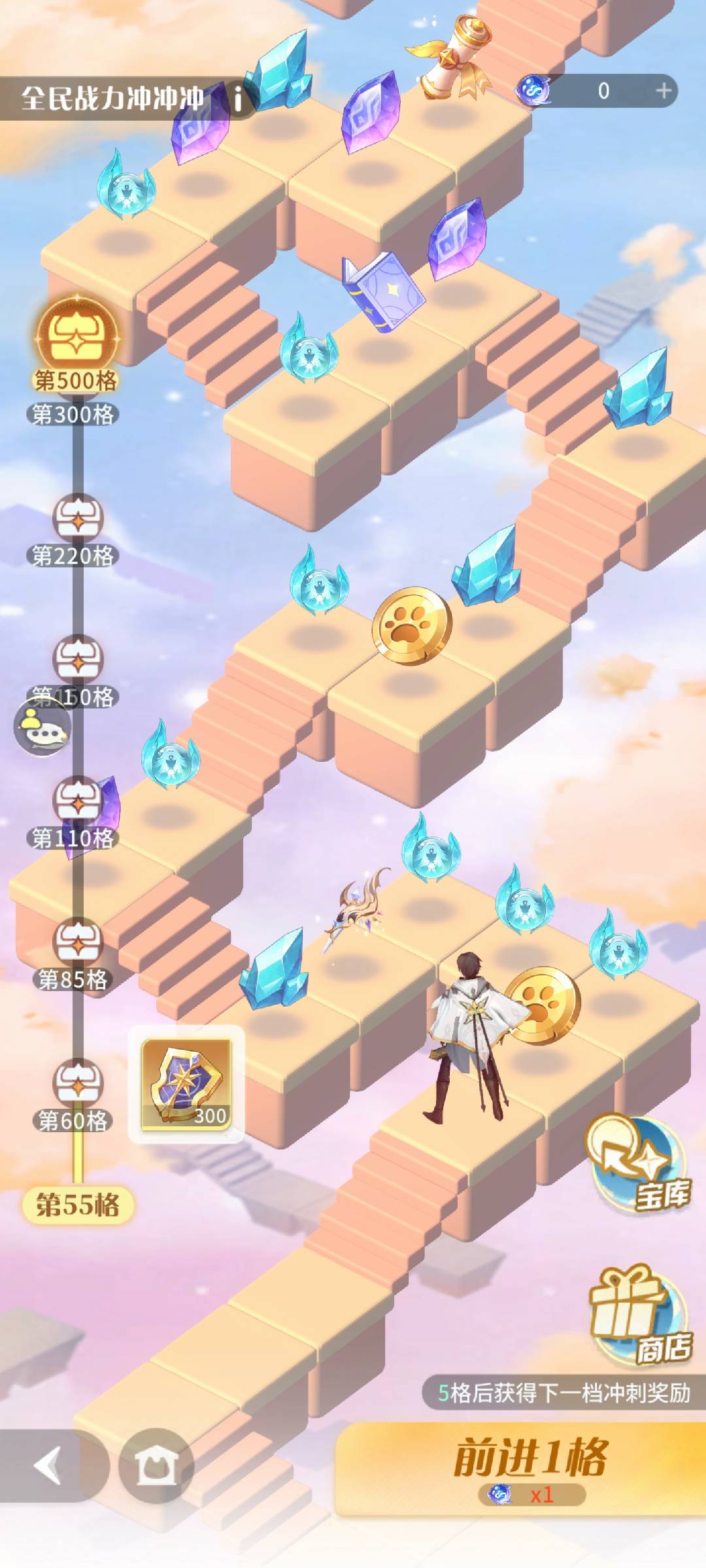Open the chat bubble floating icon
Image resolution: width=706 pixels, height=1568 pixels.
pyautogui.click(x=42, y=727)
